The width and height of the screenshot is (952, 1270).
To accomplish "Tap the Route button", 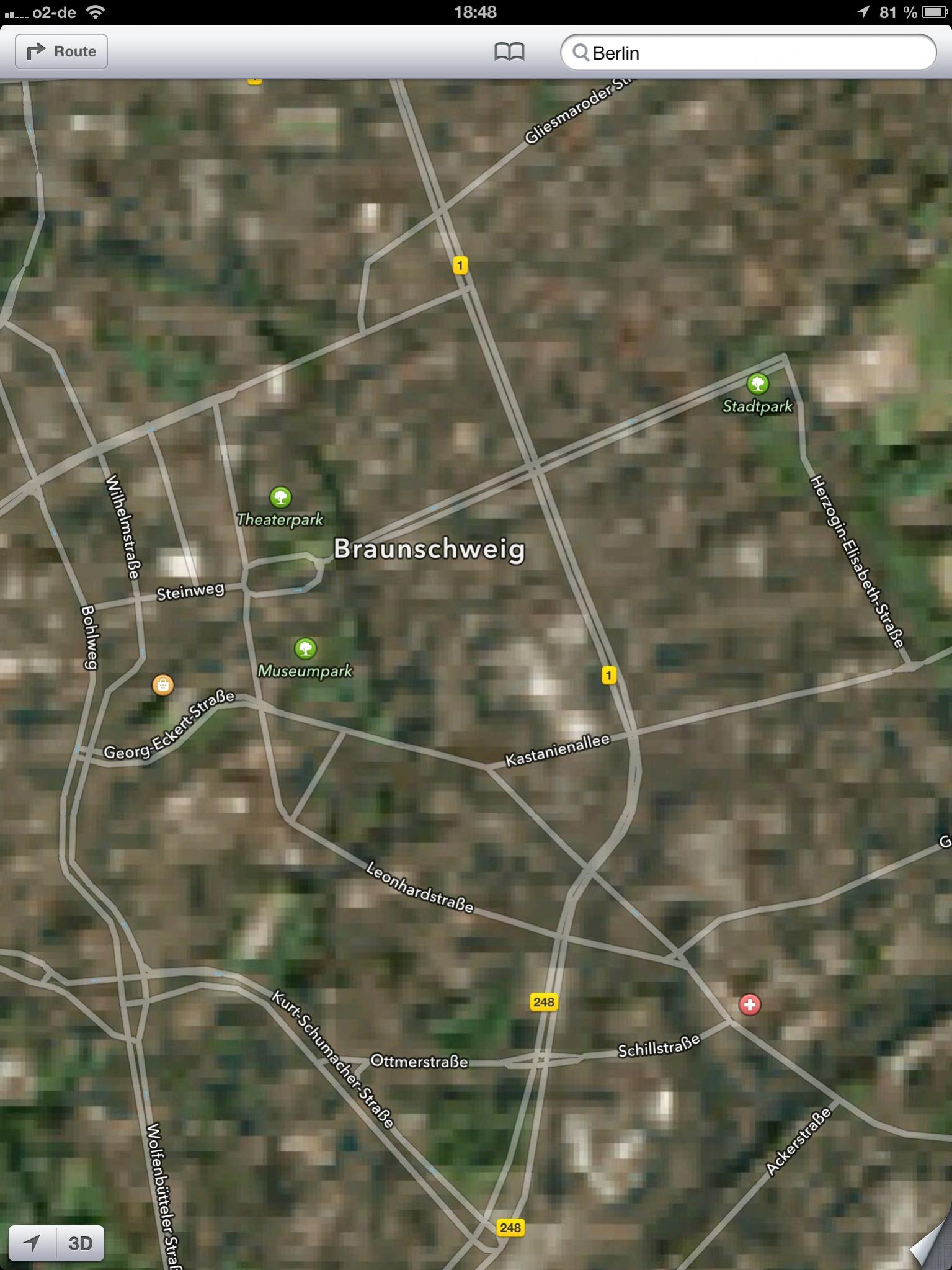I will coord(61,51).
